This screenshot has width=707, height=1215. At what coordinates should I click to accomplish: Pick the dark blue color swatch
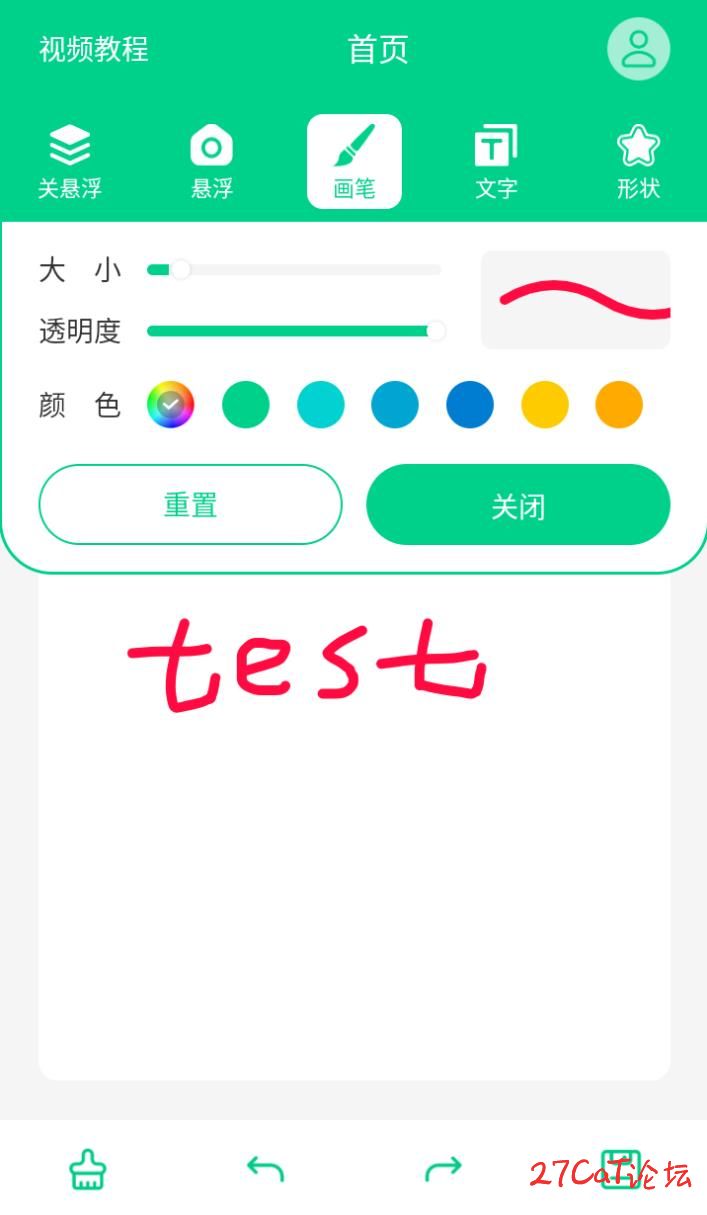point(470,405)
